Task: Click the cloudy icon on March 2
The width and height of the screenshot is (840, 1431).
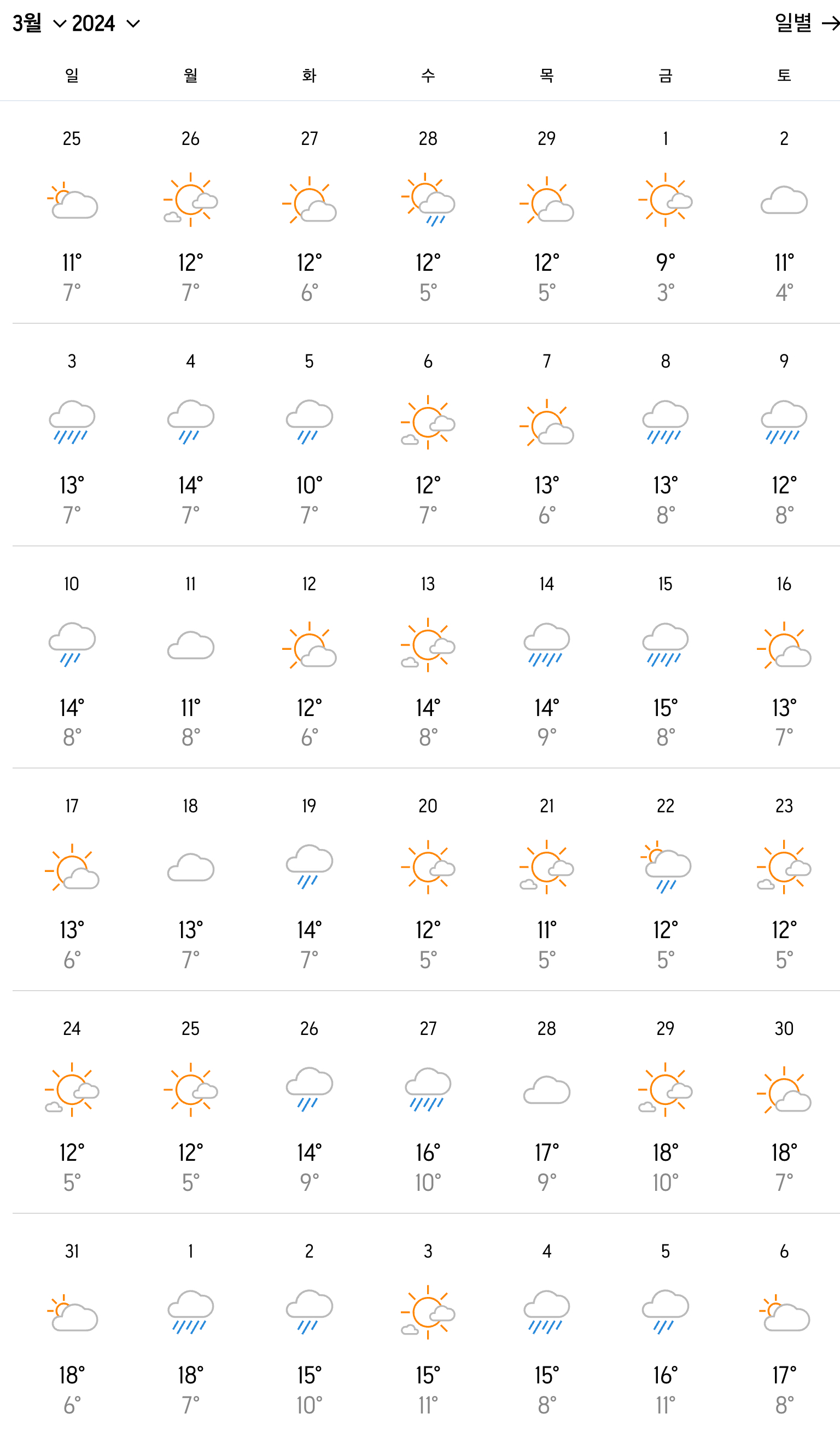Action: coord(783,199)
